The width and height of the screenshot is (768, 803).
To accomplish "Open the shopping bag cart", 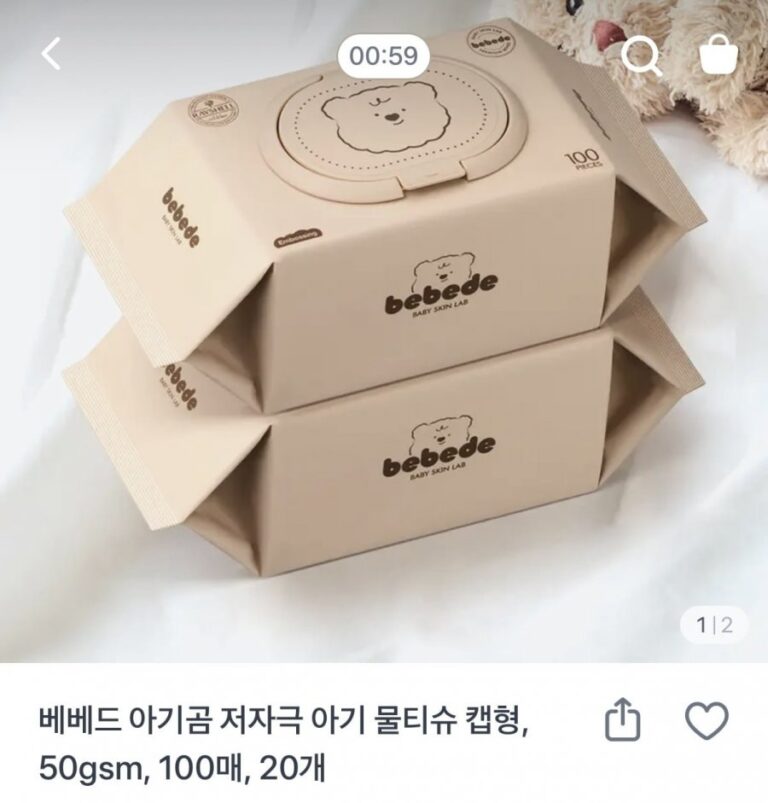I will tap(718, 55).
